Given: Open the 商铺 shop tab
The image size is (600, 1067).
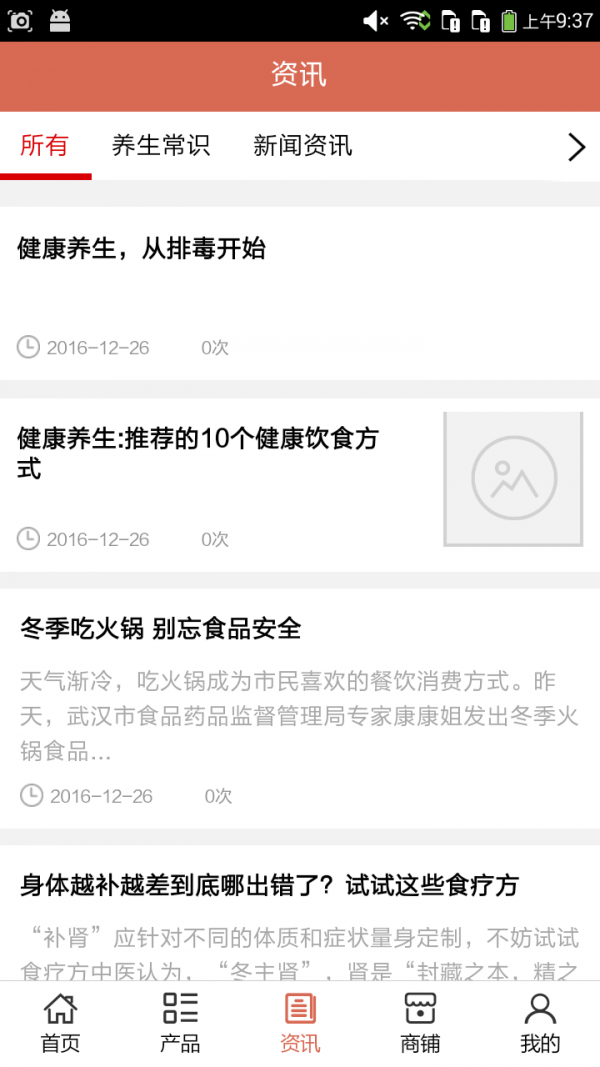Looking at the screenshot, I should click(420, 1023).
